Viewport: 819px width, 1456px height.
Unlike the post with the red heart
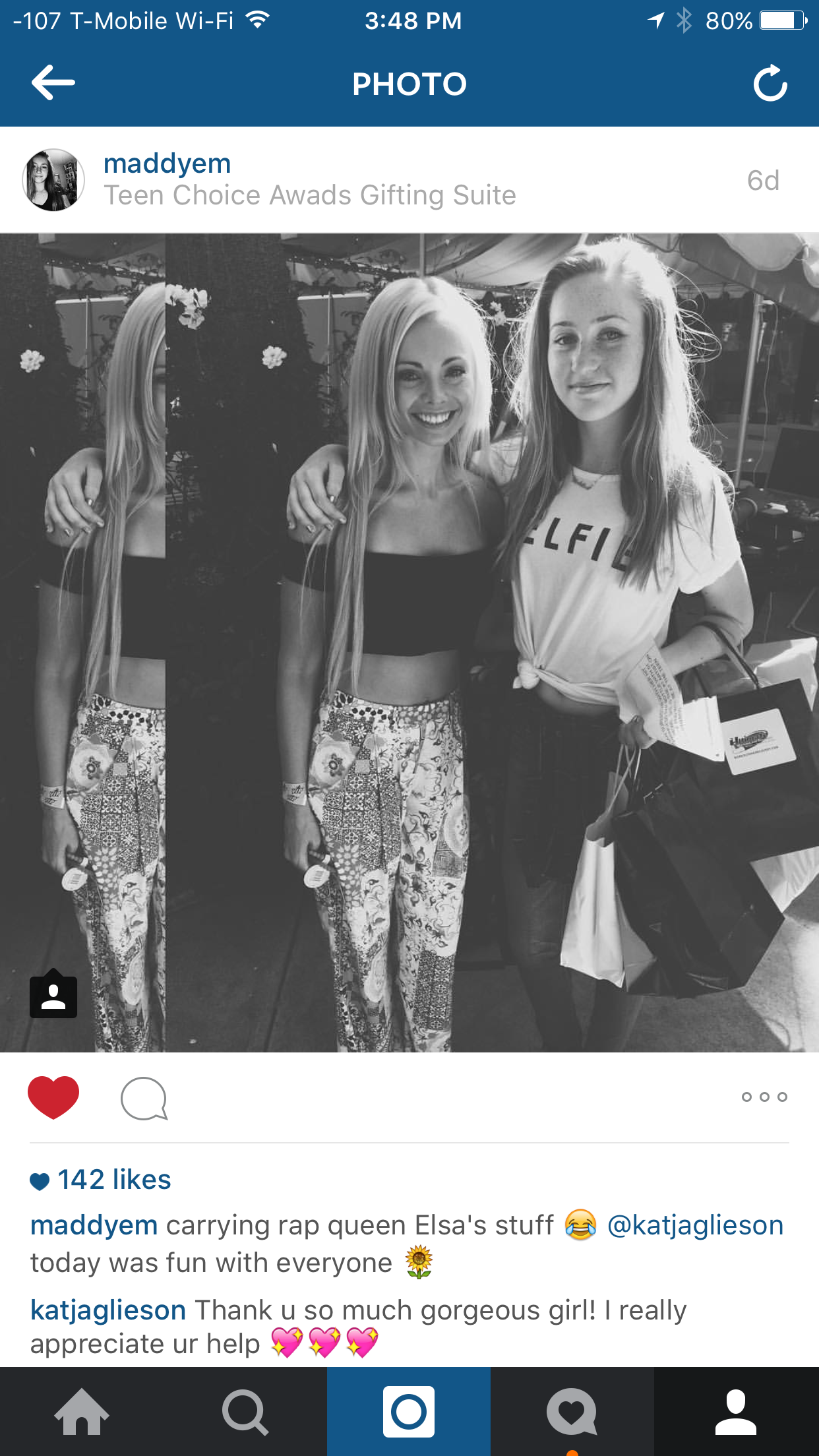53,1097
